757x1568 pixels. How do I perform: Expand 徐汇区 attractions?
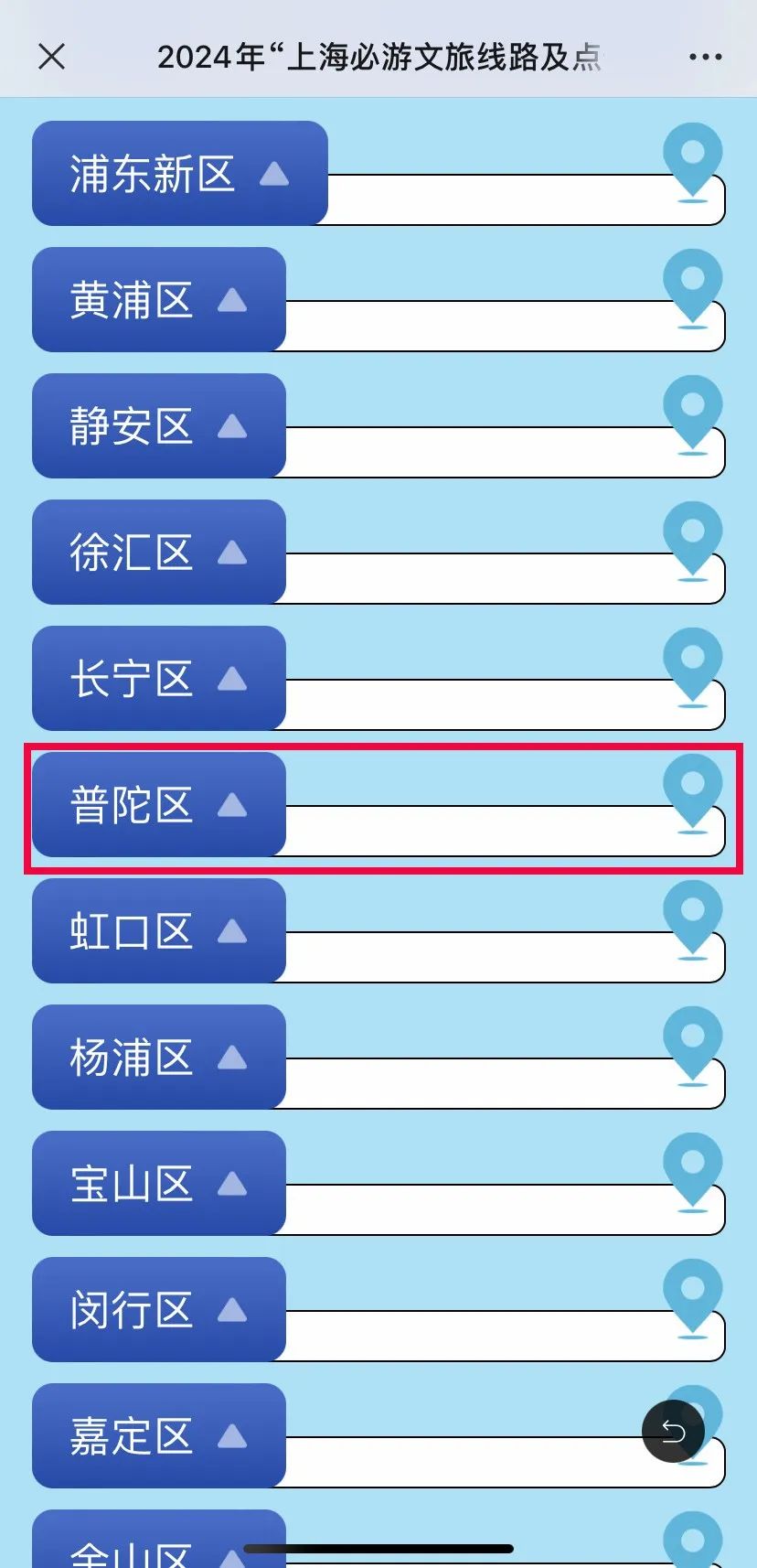coord(158,552)
